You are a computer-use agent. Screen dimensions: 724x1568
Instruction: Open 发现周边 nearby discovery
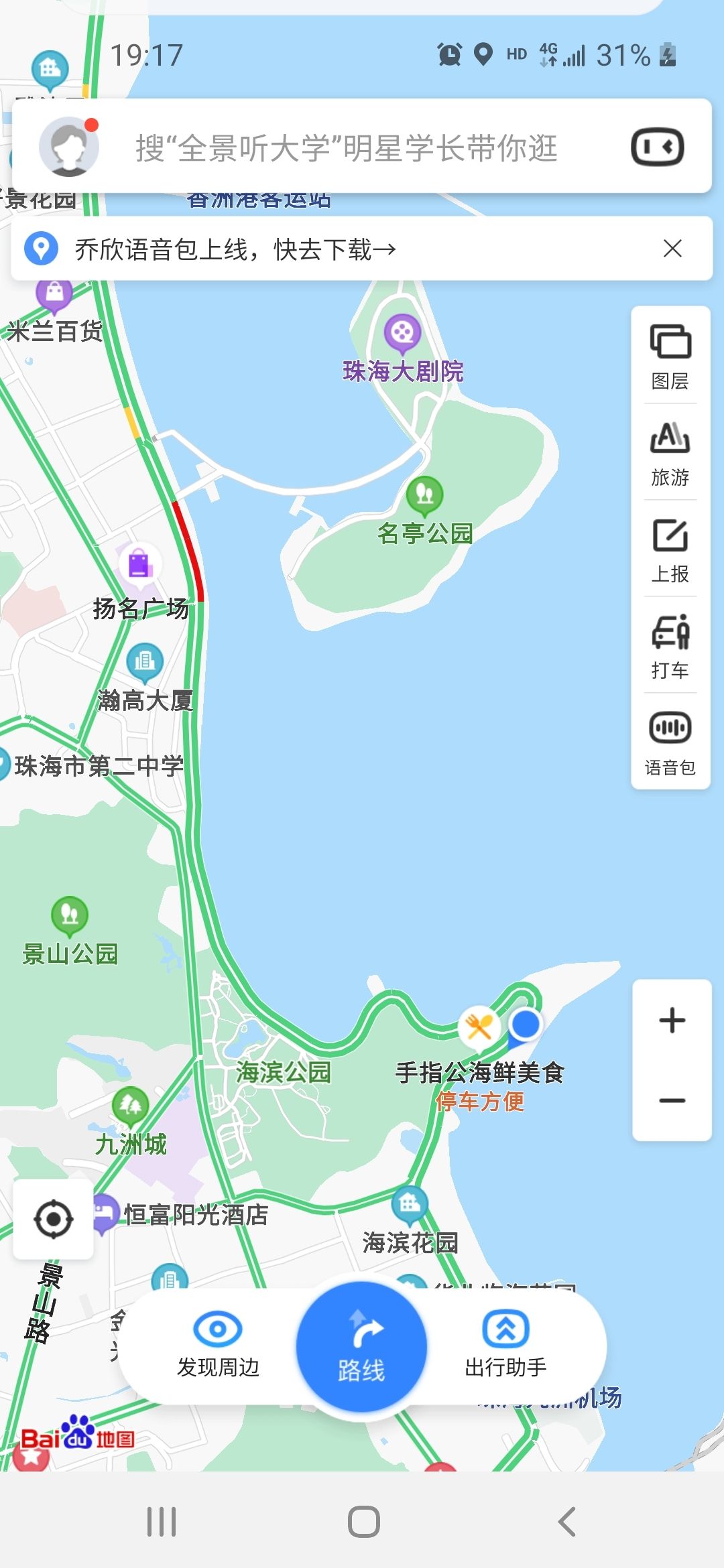pos(218,1344)
